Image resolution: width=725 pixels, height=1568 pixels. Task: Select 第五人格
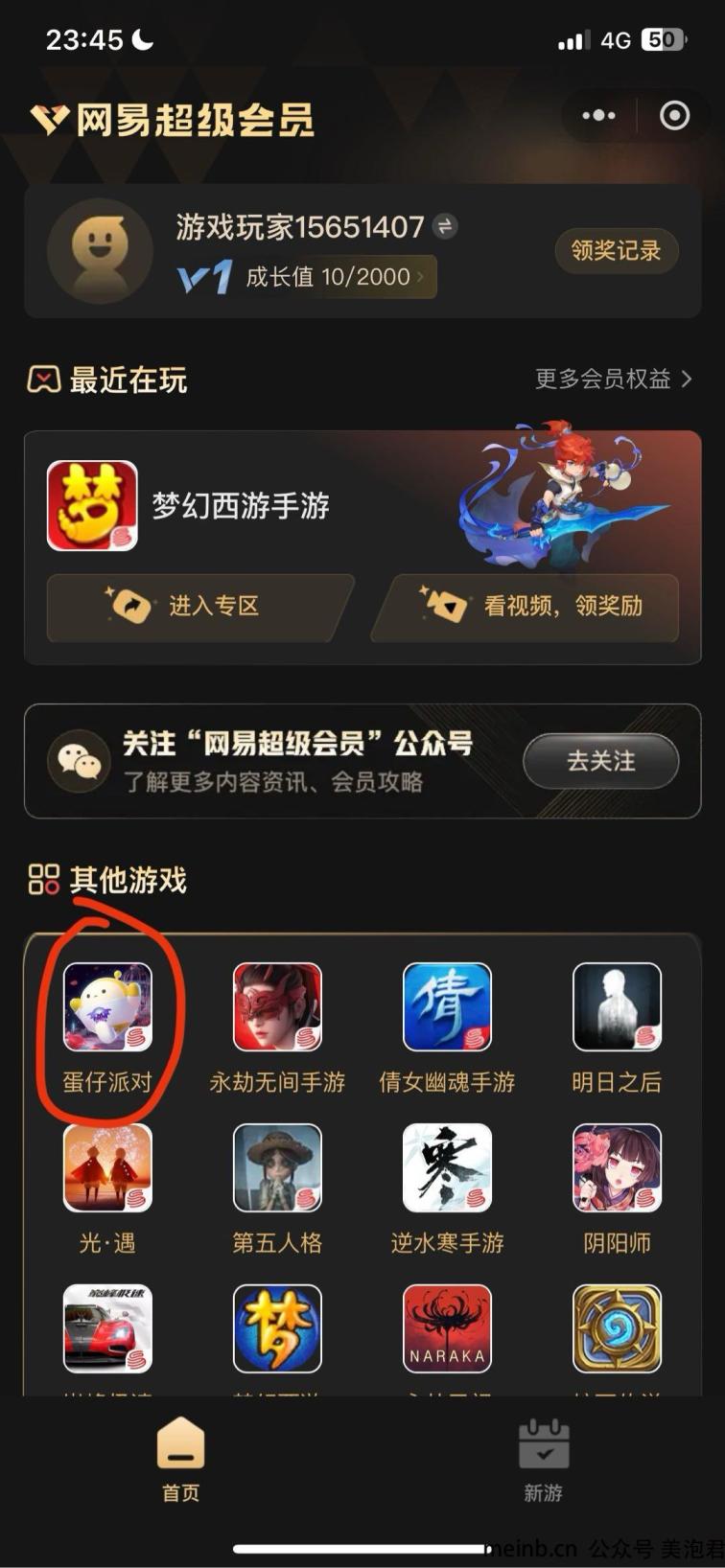277,1168
